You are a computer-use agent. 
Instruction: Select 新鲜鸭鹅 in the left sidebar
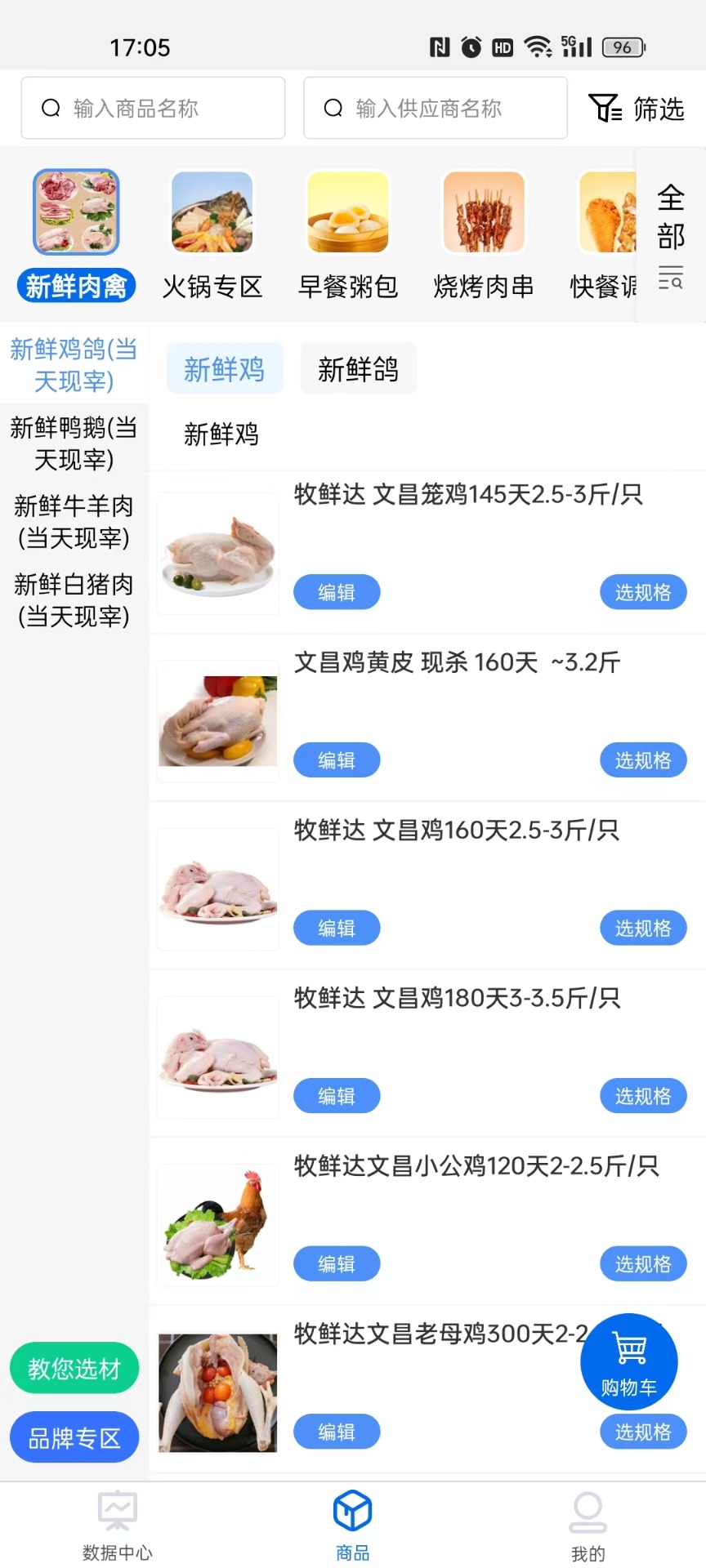pos(73,443)
